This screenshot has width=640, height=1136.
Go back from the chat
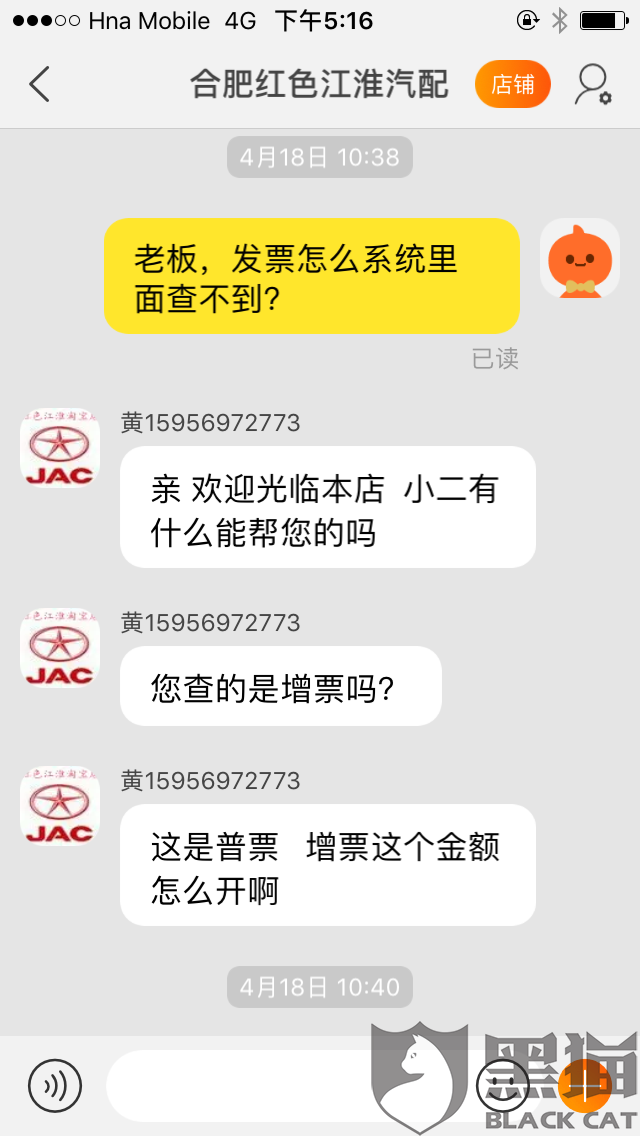tap(40, 85)
